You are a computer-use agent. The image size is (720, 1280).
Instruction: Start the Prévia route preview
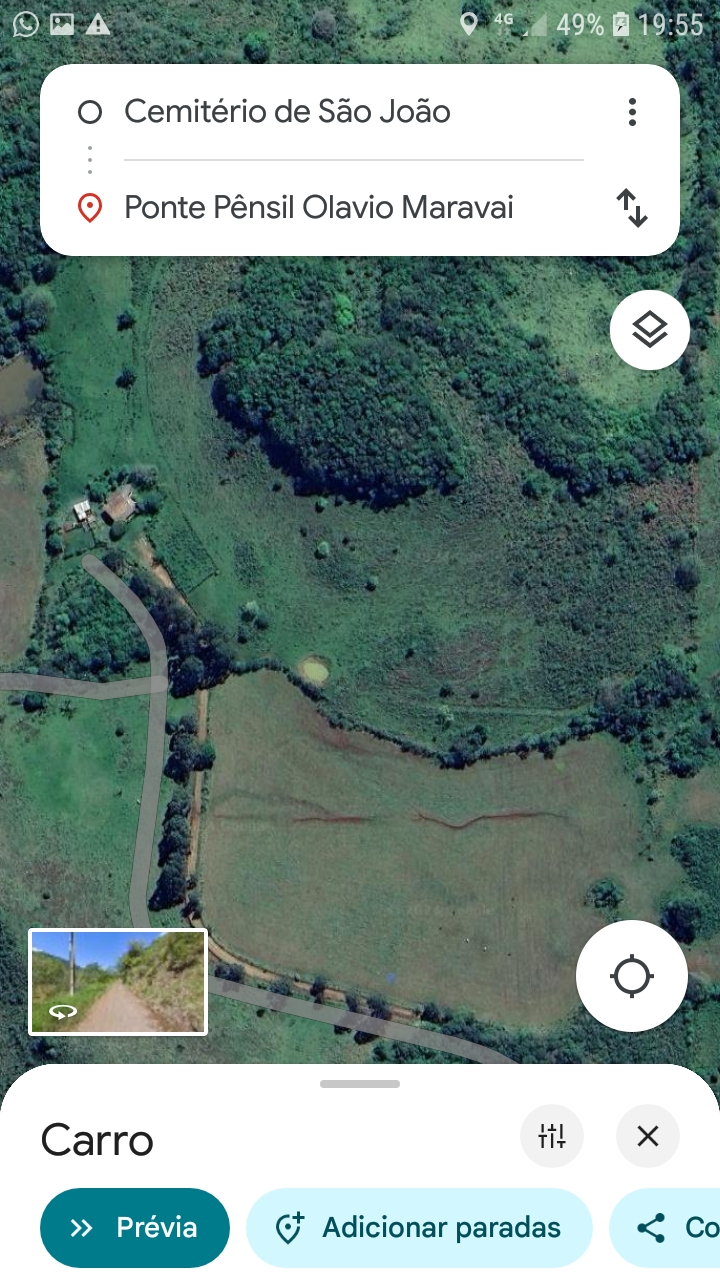click(135, 1228)
